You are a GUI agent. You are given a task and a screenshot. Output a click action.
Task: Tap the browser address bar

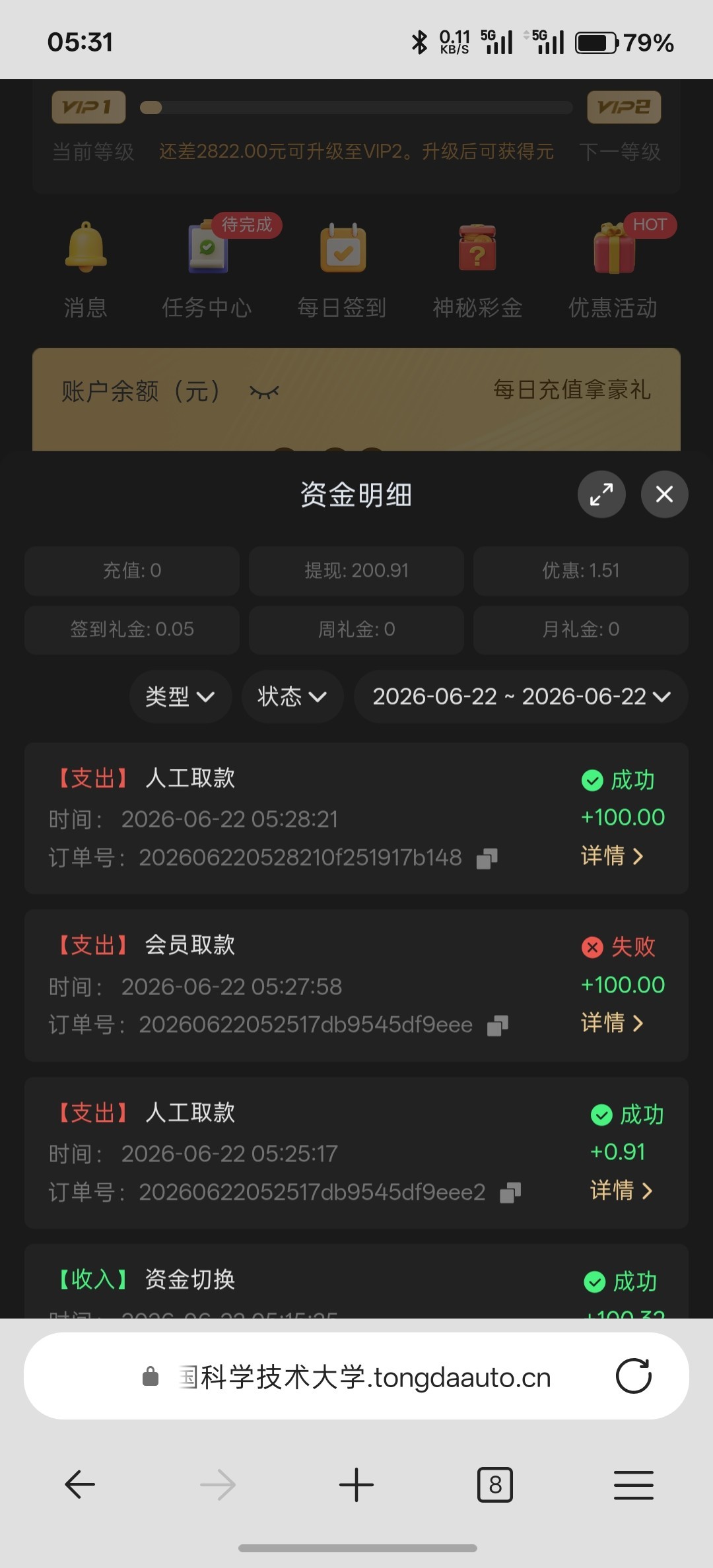356,1376
